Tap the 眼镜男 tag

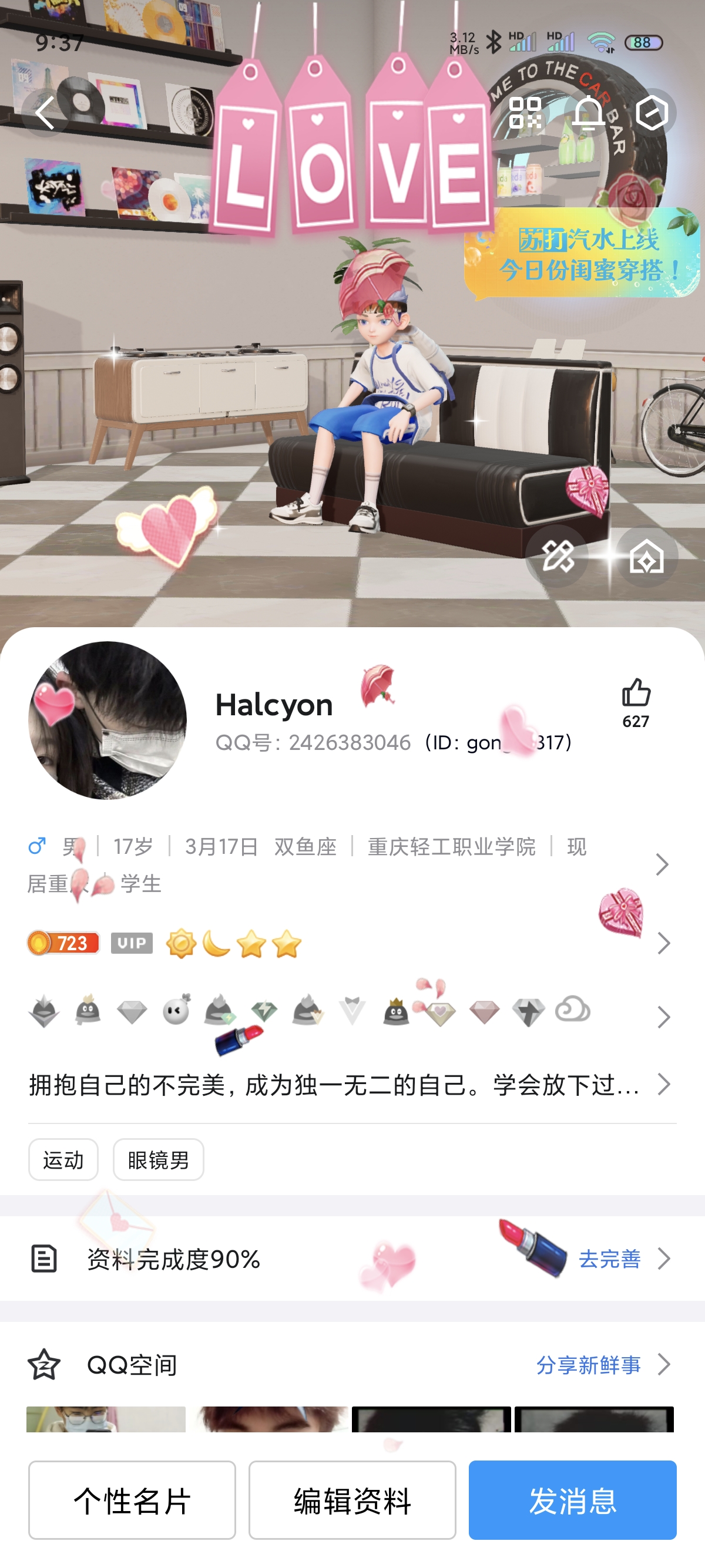tap(158, 1160)
